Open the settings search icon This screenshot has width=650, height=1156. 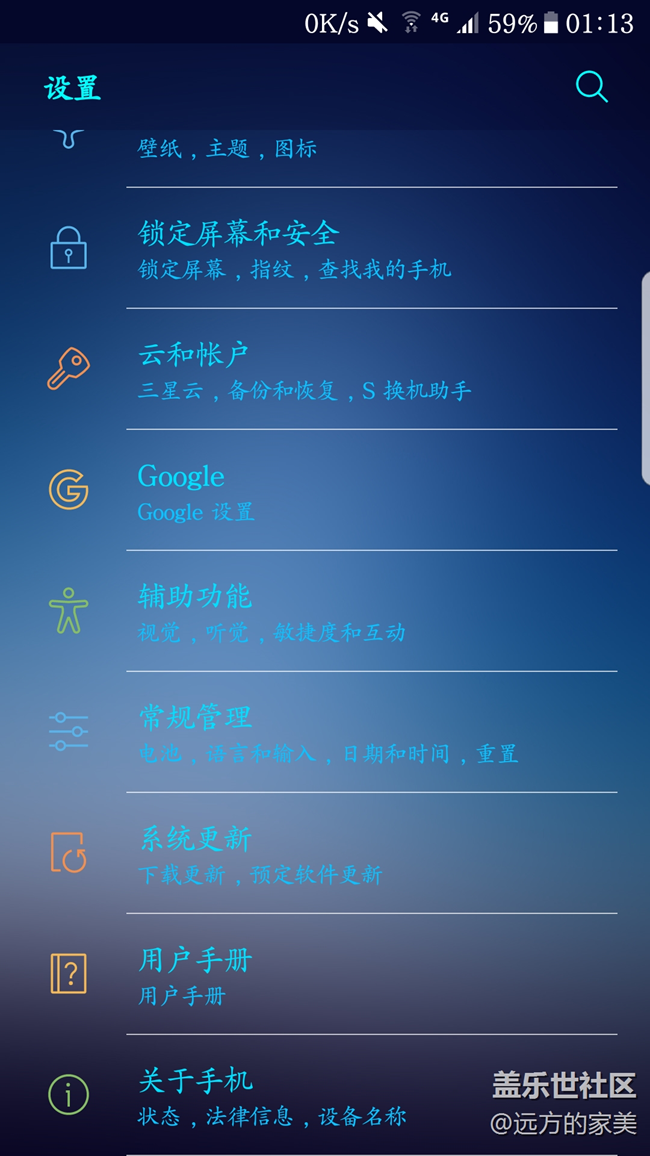point(591,87)
